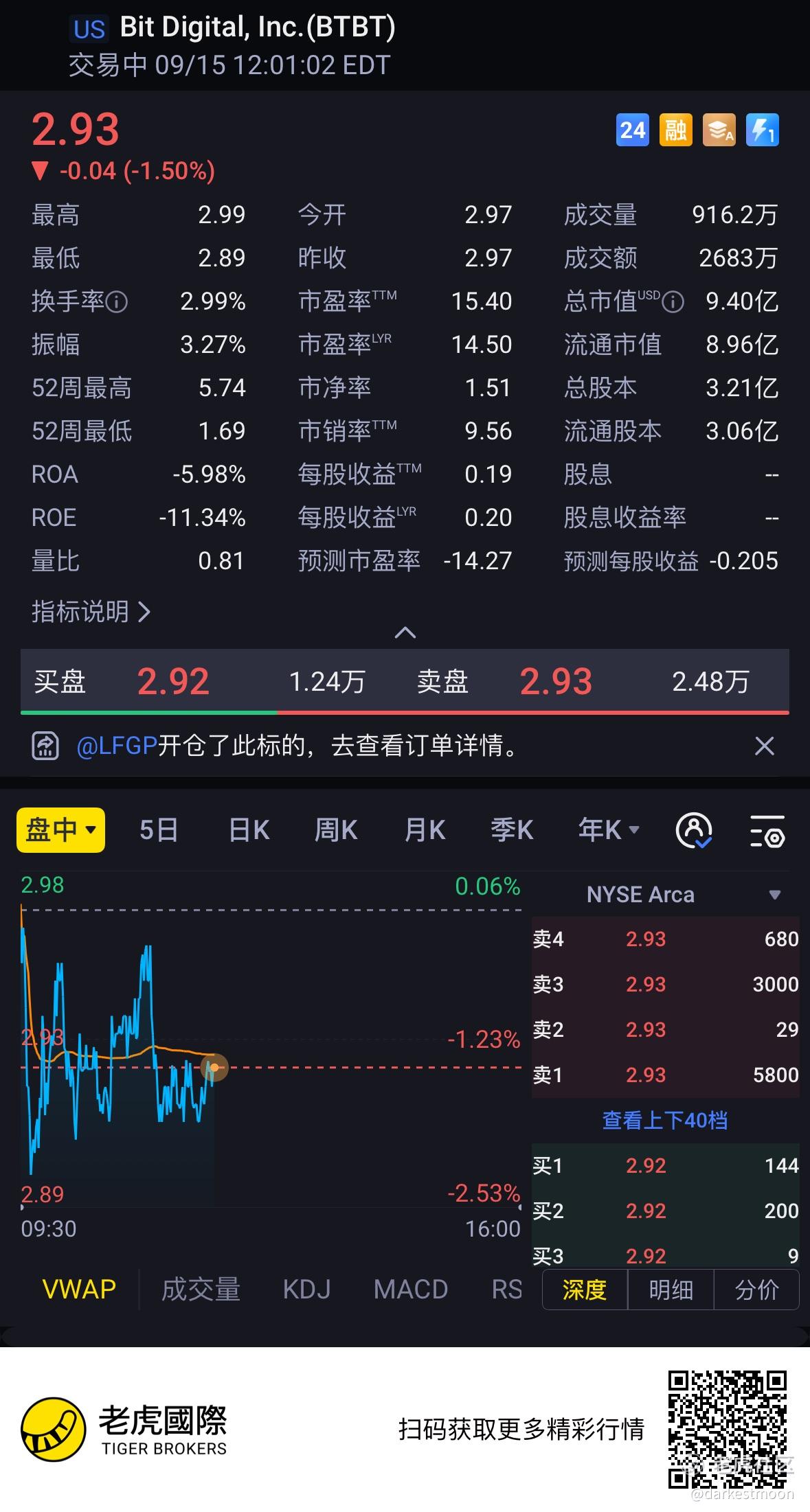This screenshot has width=810, height=1512.
Task: Open the 分价 price distribution tab
Action: (756, 1290)
